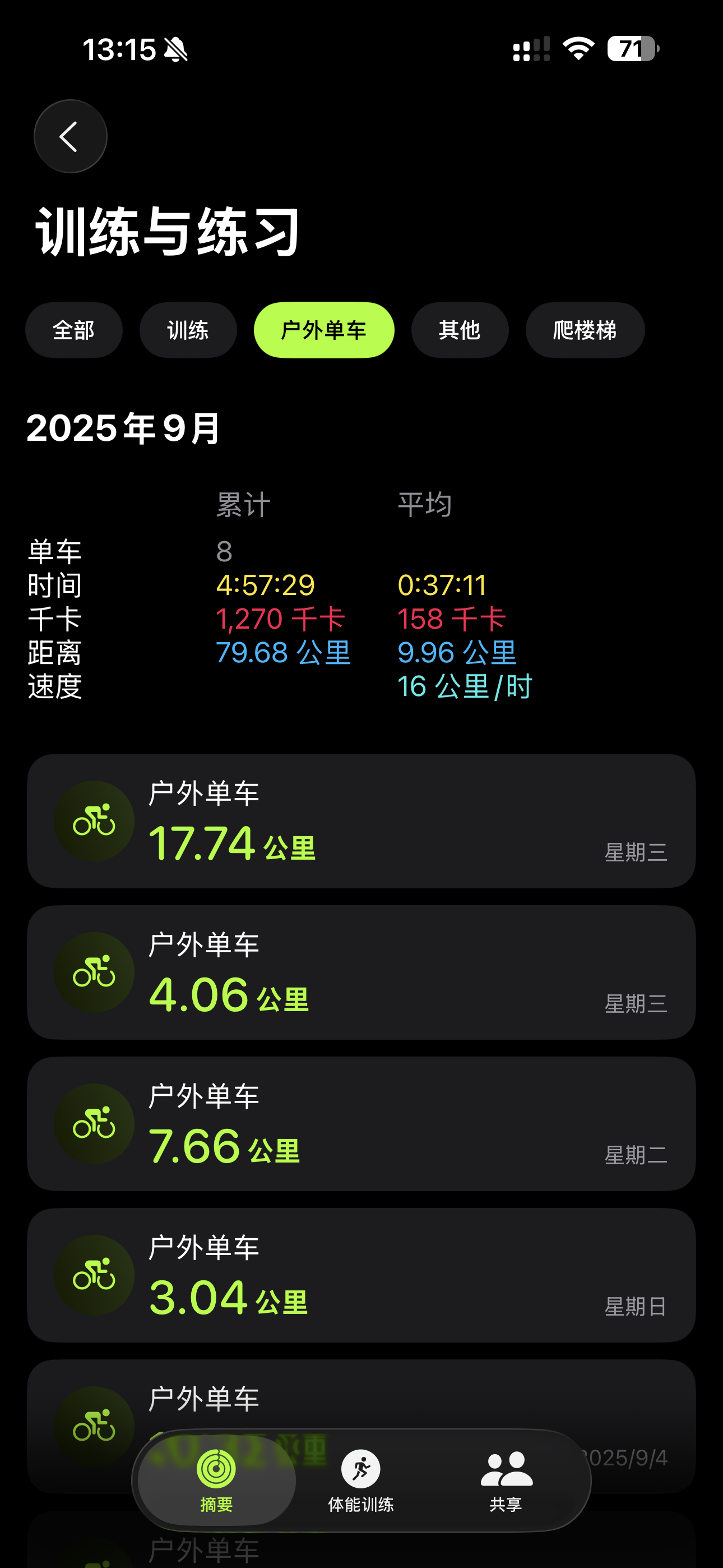This screenshot has width=723, height=1568.
Task: Switch to the 其他 filter
Action: click(x=460, y=330)
